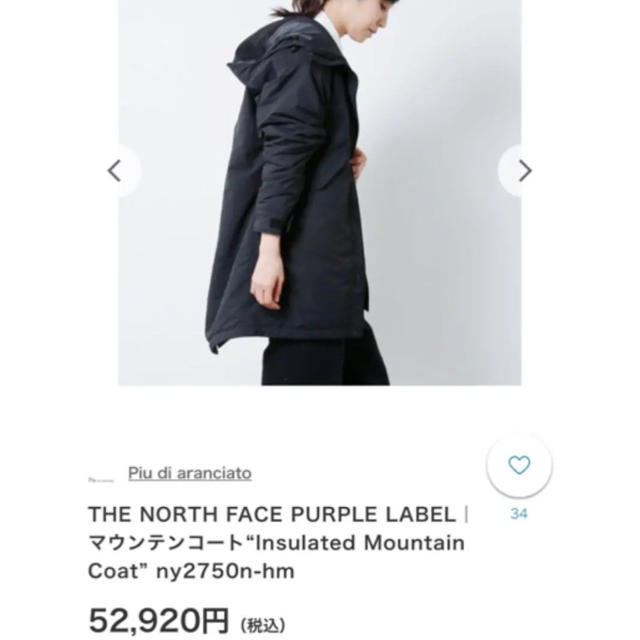Viewport: 640px width, 640px height.
Task: Open the Piu di aranciato shop link
Action: click(x=189, y=473)
